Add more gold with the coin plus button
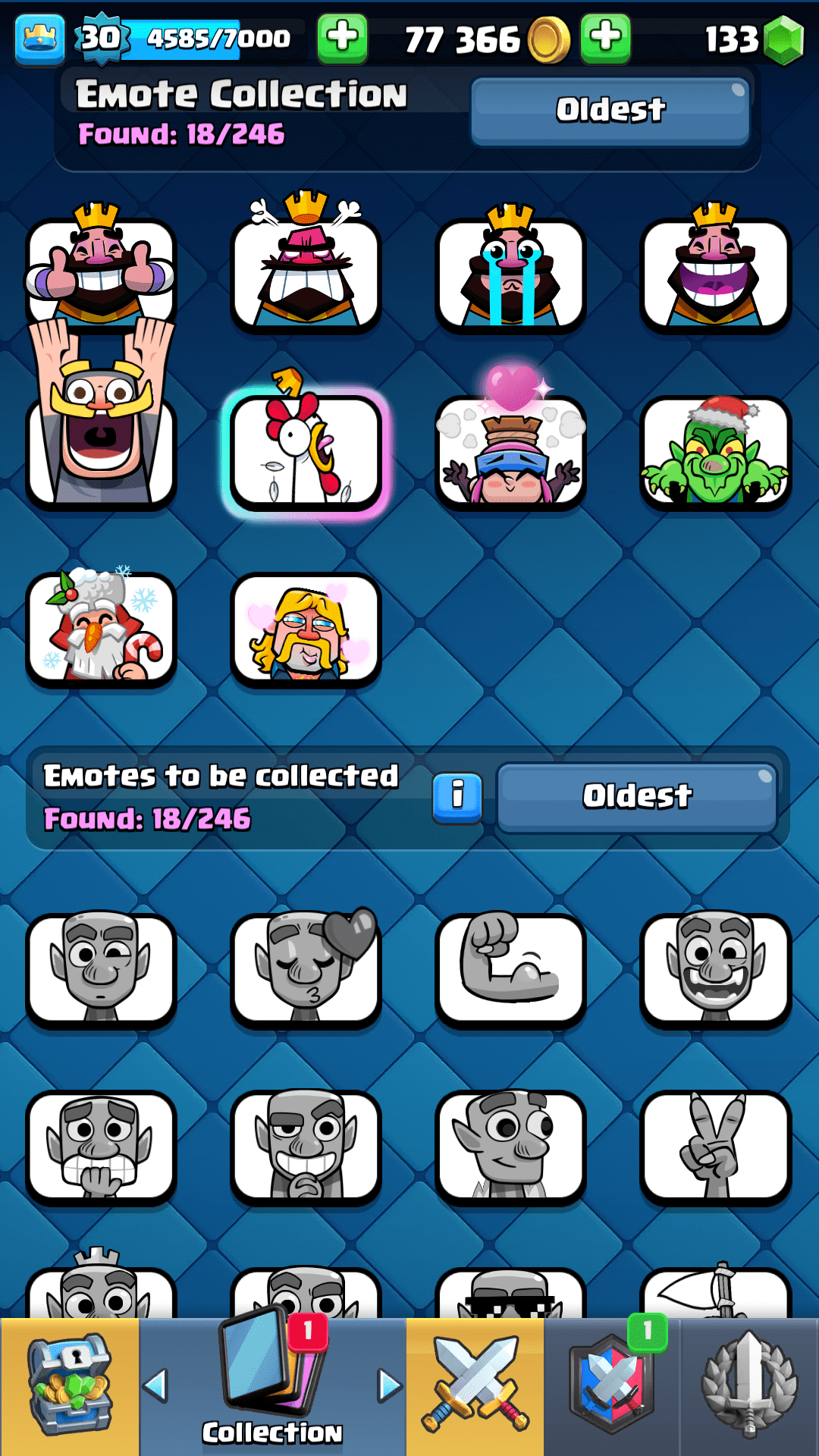 click(605, 37)
